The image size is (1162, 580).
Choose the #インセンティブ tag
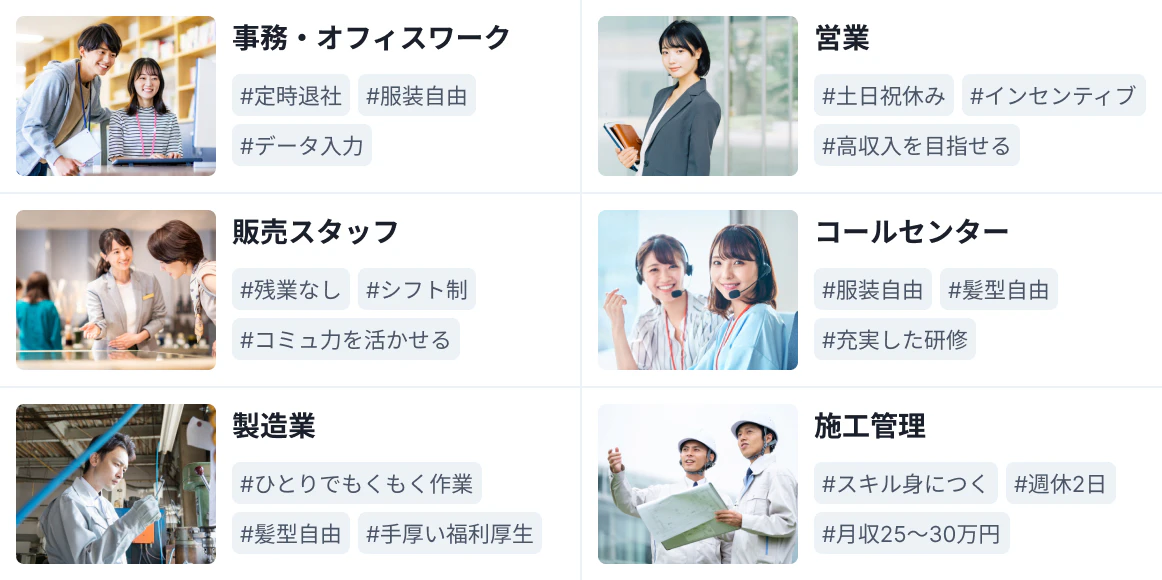tap(1053, 96)
